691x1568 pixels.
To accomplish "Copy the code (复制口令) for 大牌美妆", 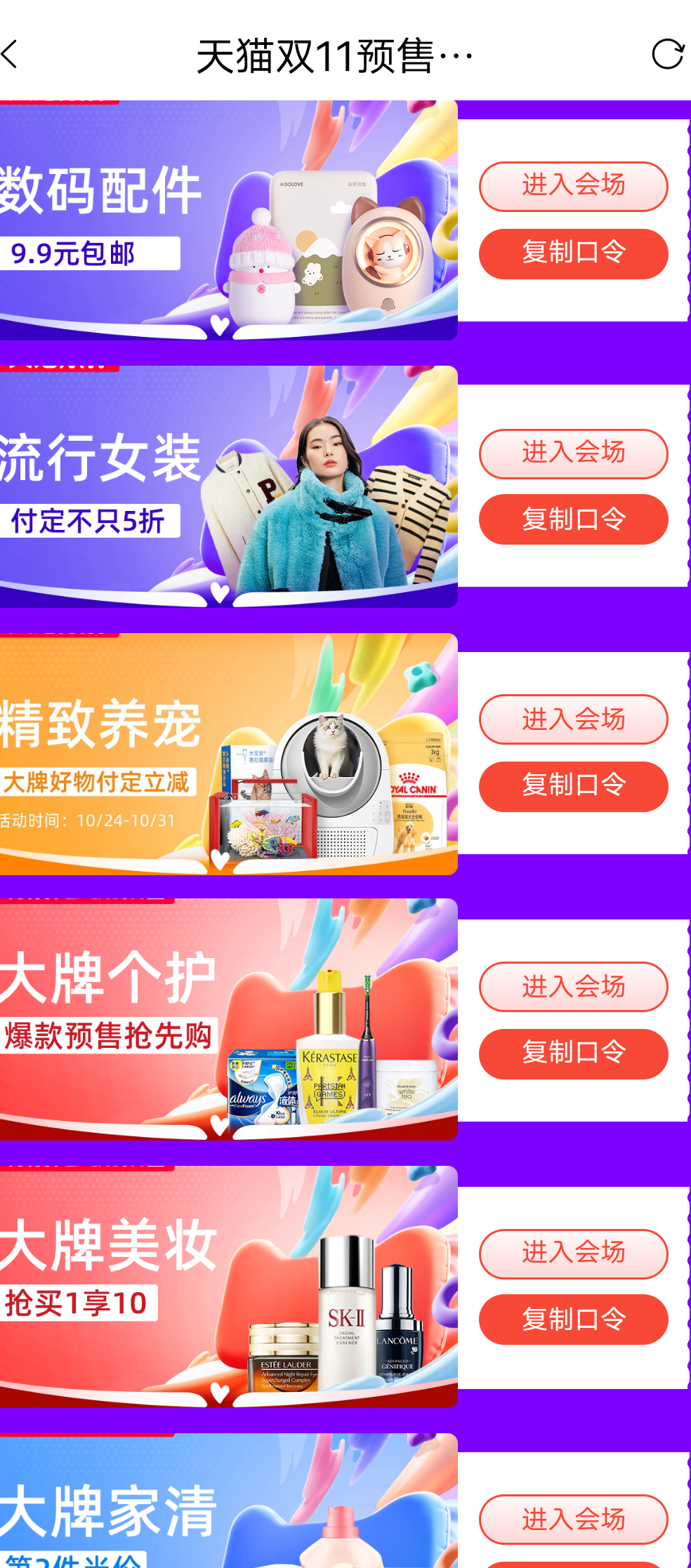I will tap(573, 1320).
